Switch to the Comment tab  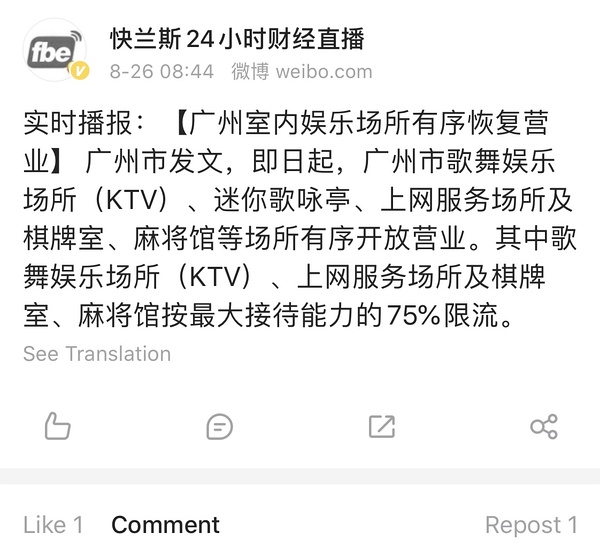coord(165,524)
